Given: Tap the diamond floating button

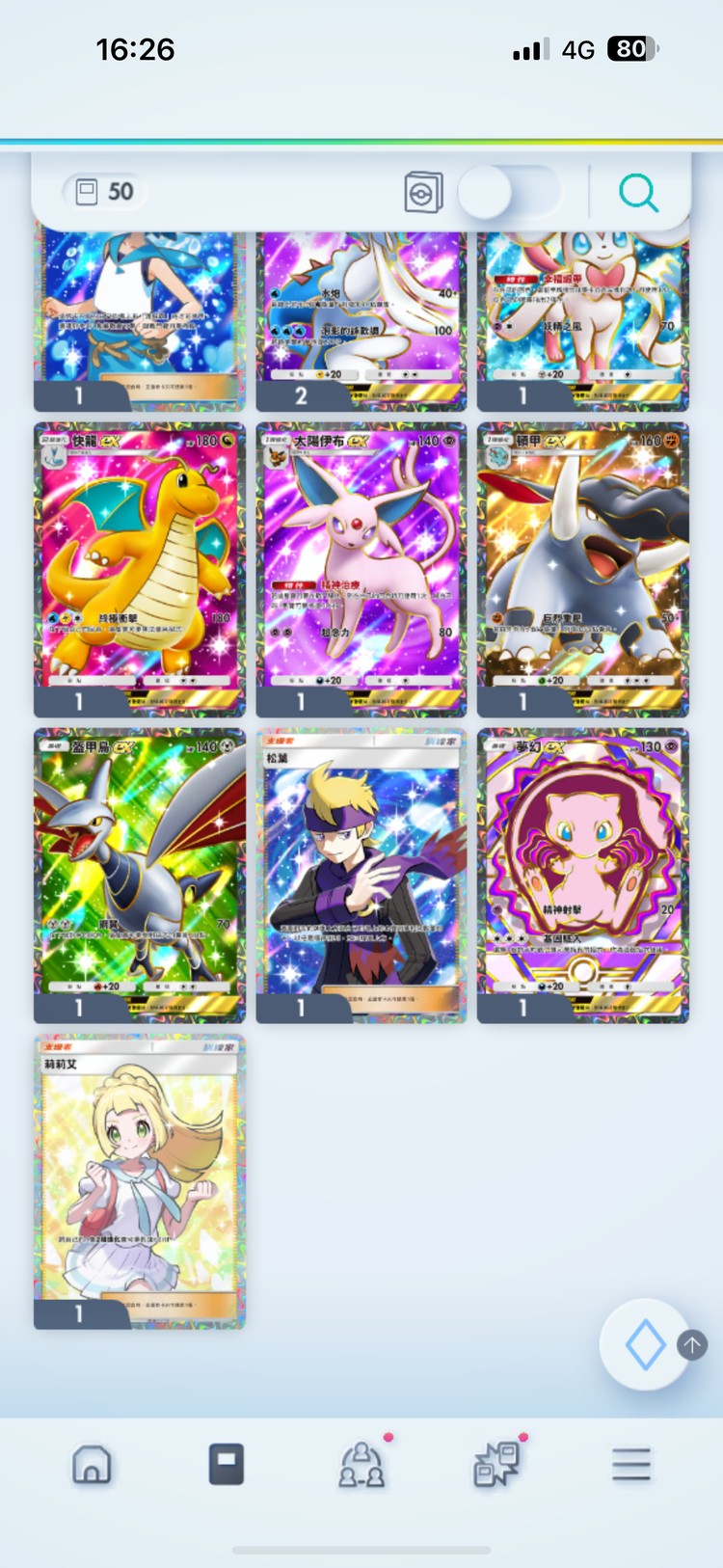Looking at the screenshot, I should tap(644, 1344).
